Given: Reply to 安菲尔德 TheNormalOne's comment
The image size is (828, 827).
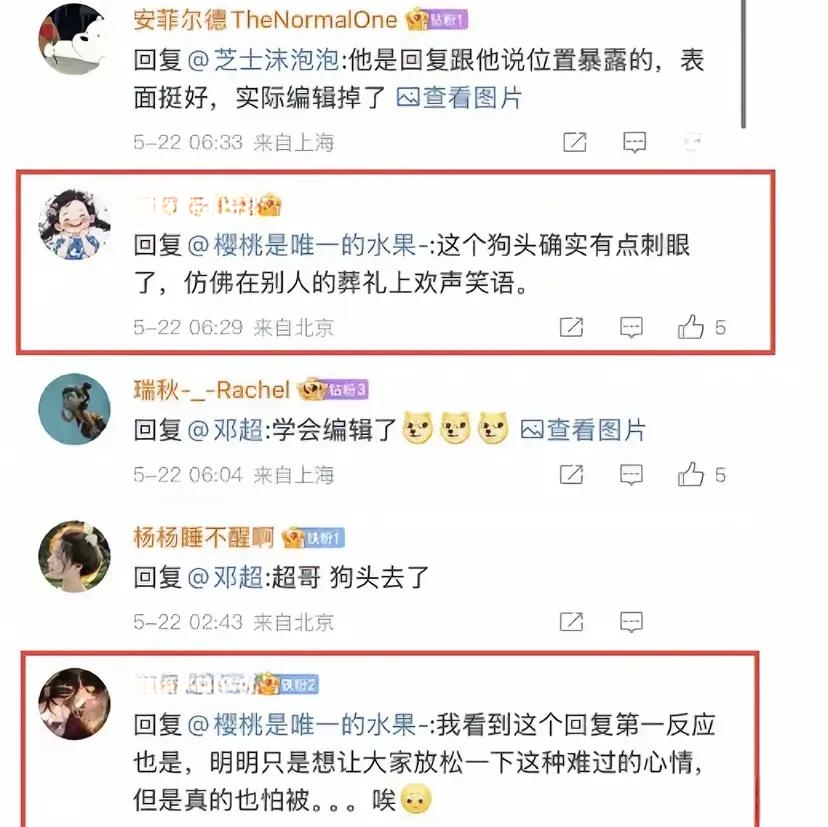Looking at the screenshot, I should pos(634,142).
